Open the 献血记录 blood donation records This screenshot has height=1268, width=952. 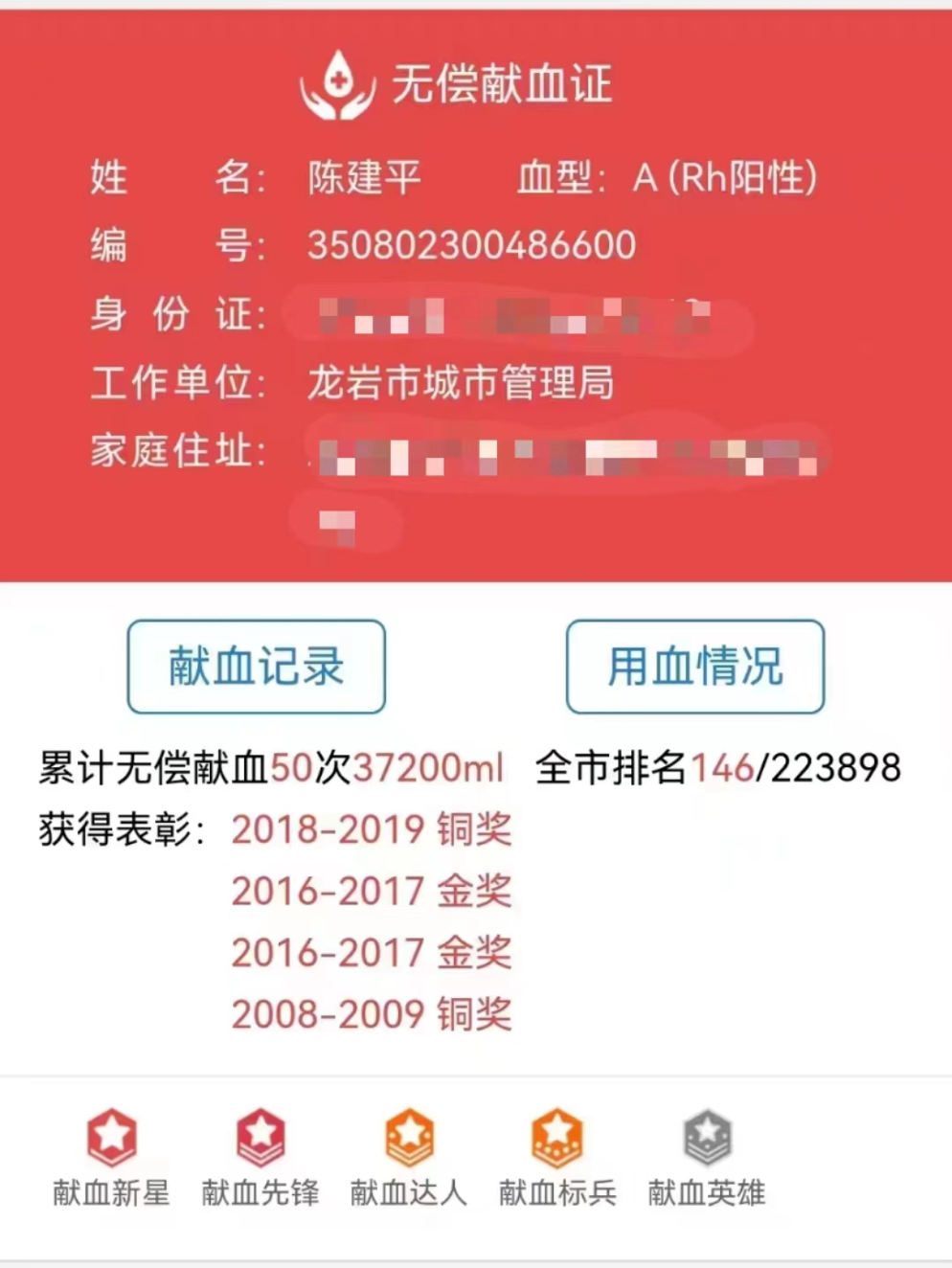click(x=256, y=667)
